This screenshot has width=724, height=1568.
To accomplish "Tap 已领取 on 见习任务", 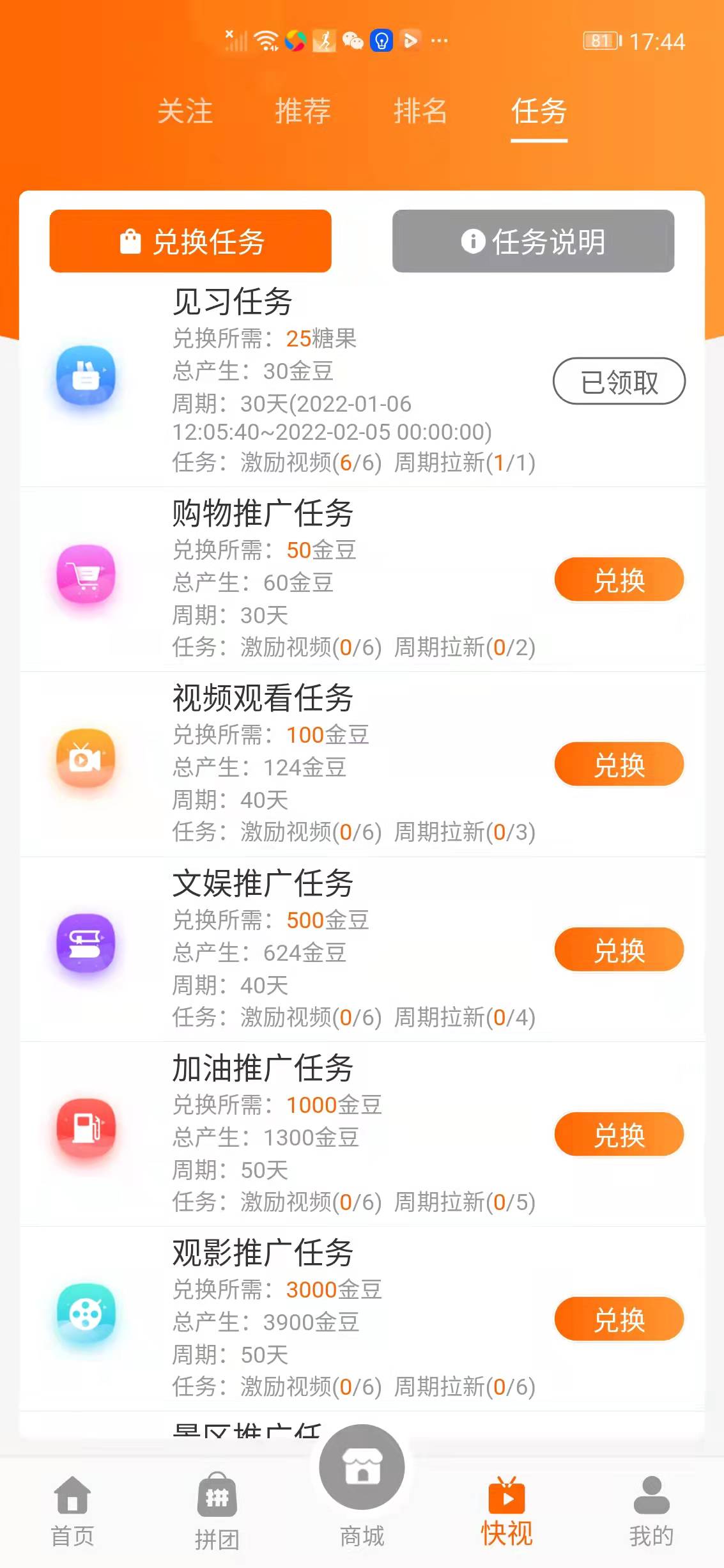I will (619, 382).
